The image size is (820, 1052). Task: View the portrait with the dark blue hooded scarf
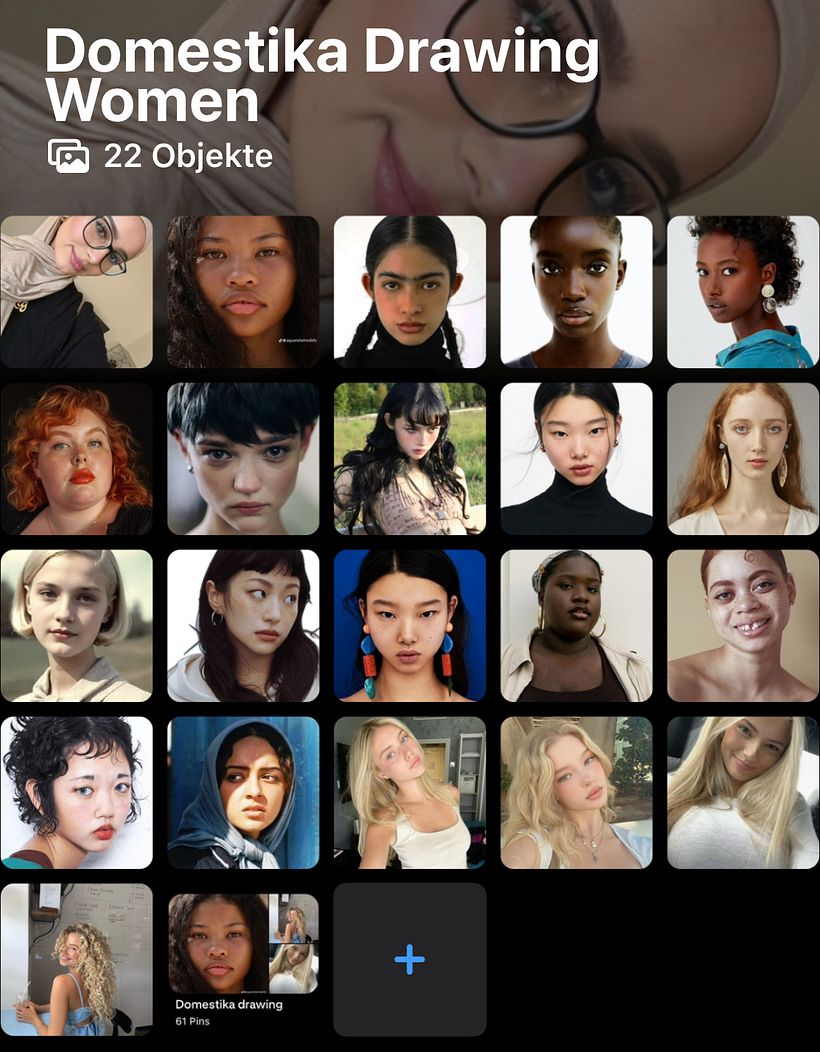pos(243,792)
